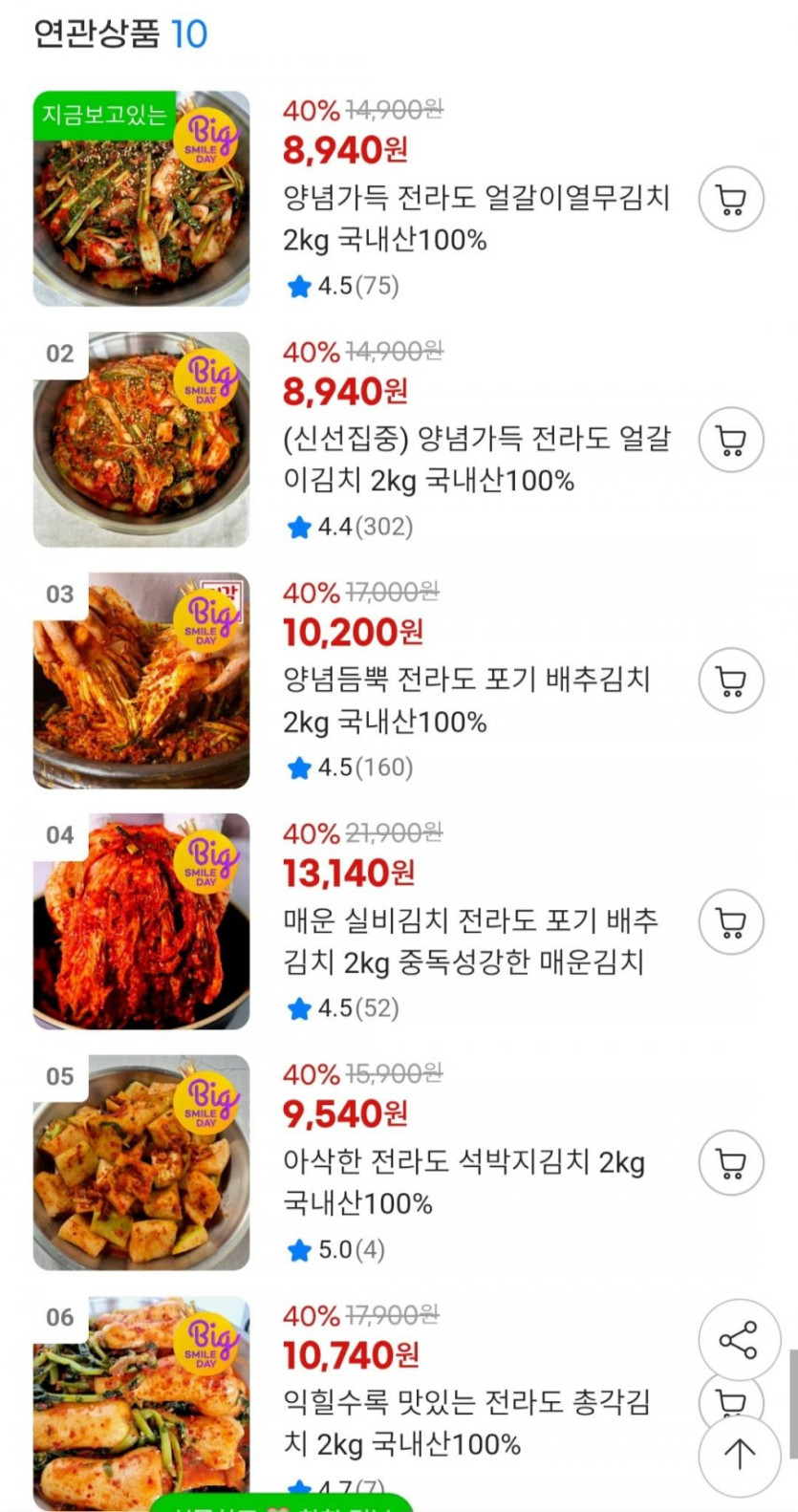Open product 06 총각김치 photo
The image size is (798, 1512).
click(x=141, y=1403)
